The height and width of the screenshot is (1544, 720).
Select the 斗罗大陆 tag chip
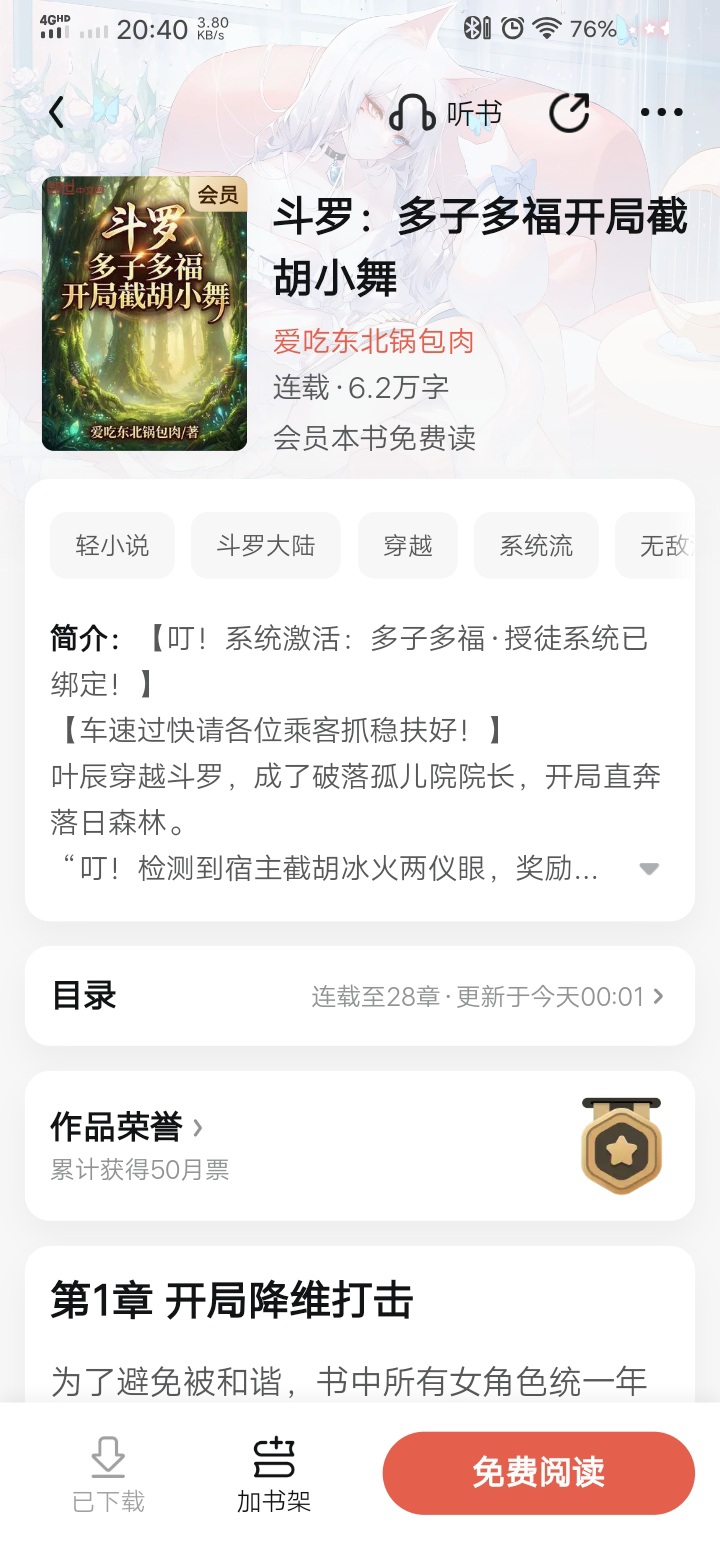click(x=265, y=545)
